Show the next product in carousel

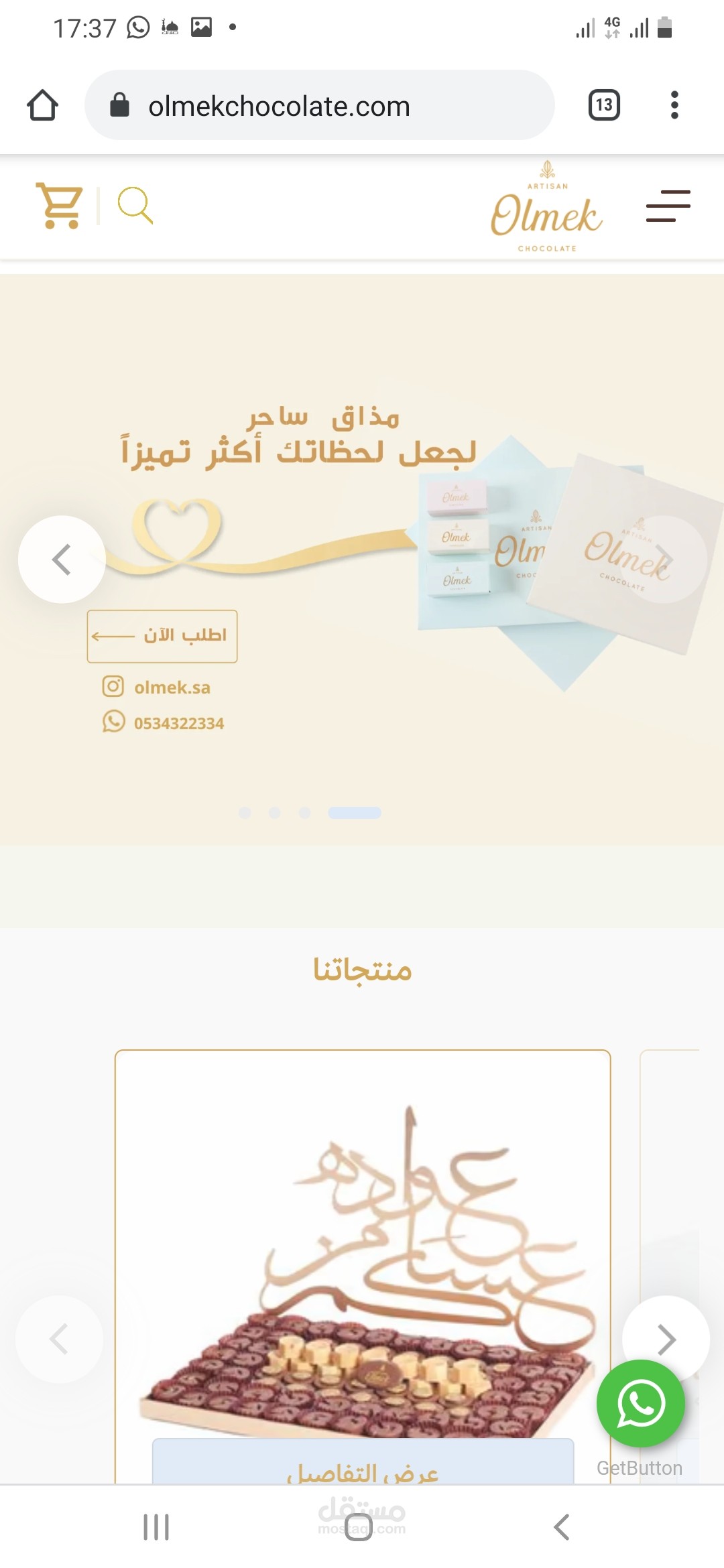pyautogui.click(x=666, y=1339)
